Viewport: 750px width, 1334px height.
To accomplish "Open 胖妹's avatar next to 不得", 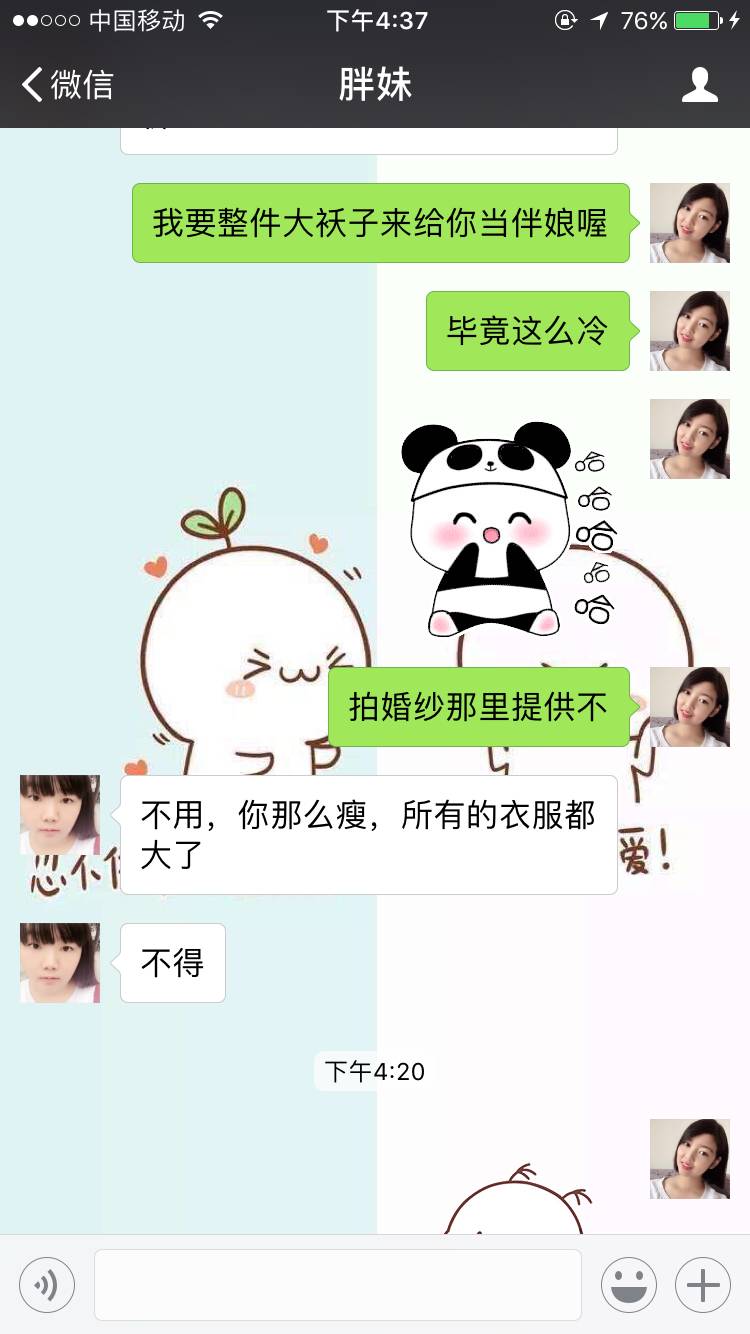I will (x=60, y=962).
